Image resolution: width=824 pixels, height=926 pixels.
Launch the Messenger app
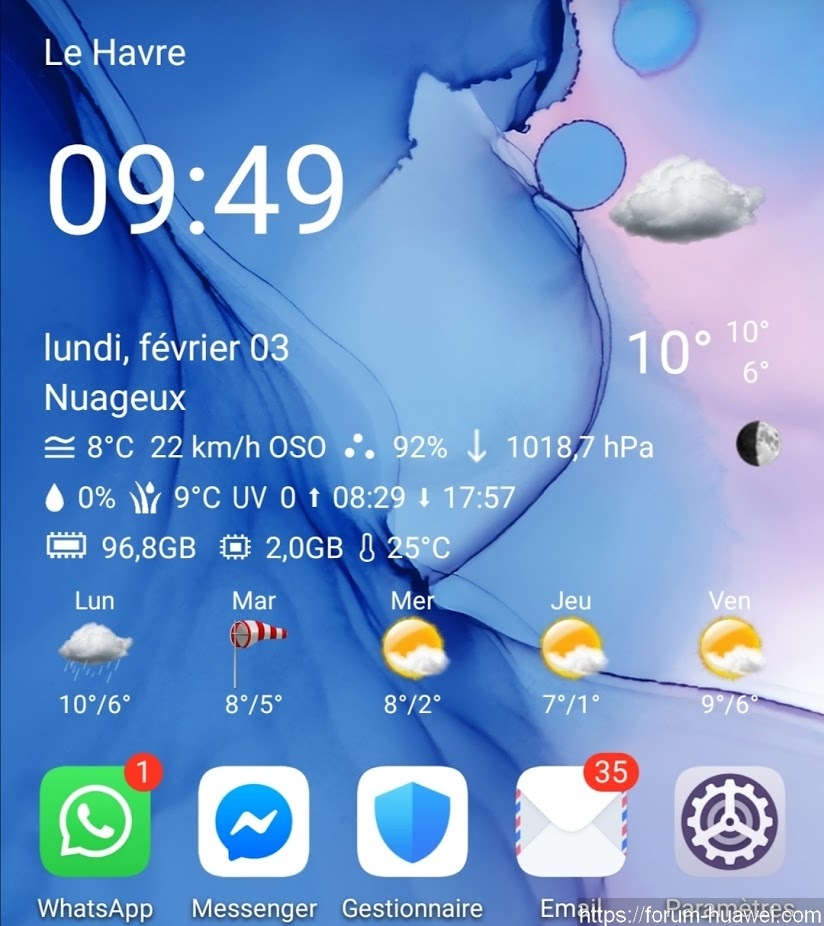coord(254,821)
